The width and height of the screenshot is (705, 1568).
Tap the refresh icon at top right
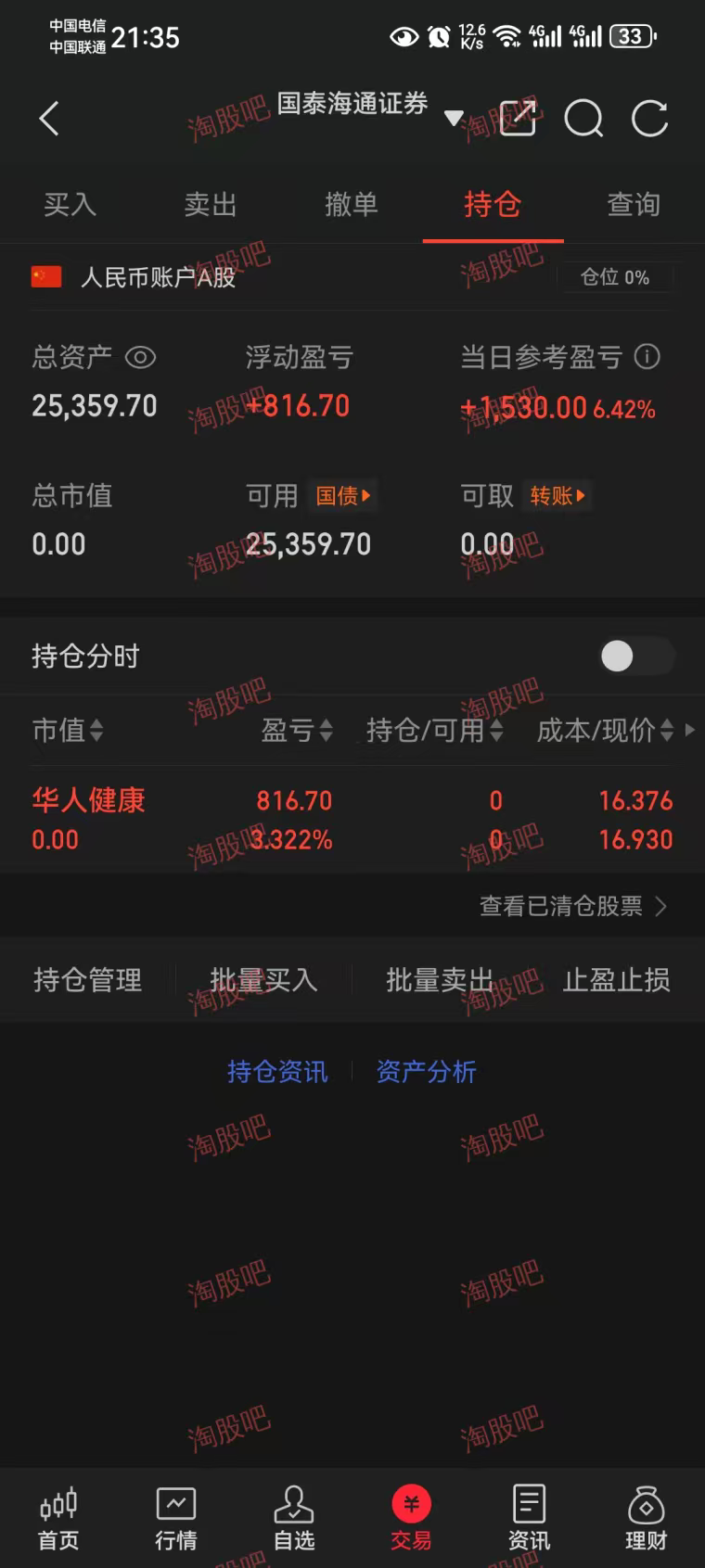(x=650, y=119)
